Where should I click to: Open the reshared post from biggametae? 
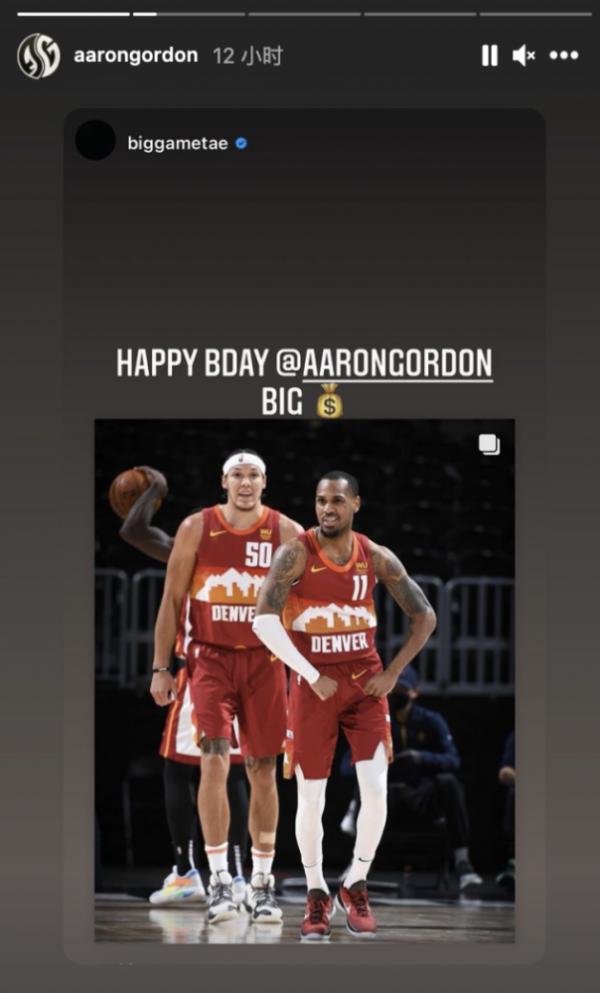[304, 680]
